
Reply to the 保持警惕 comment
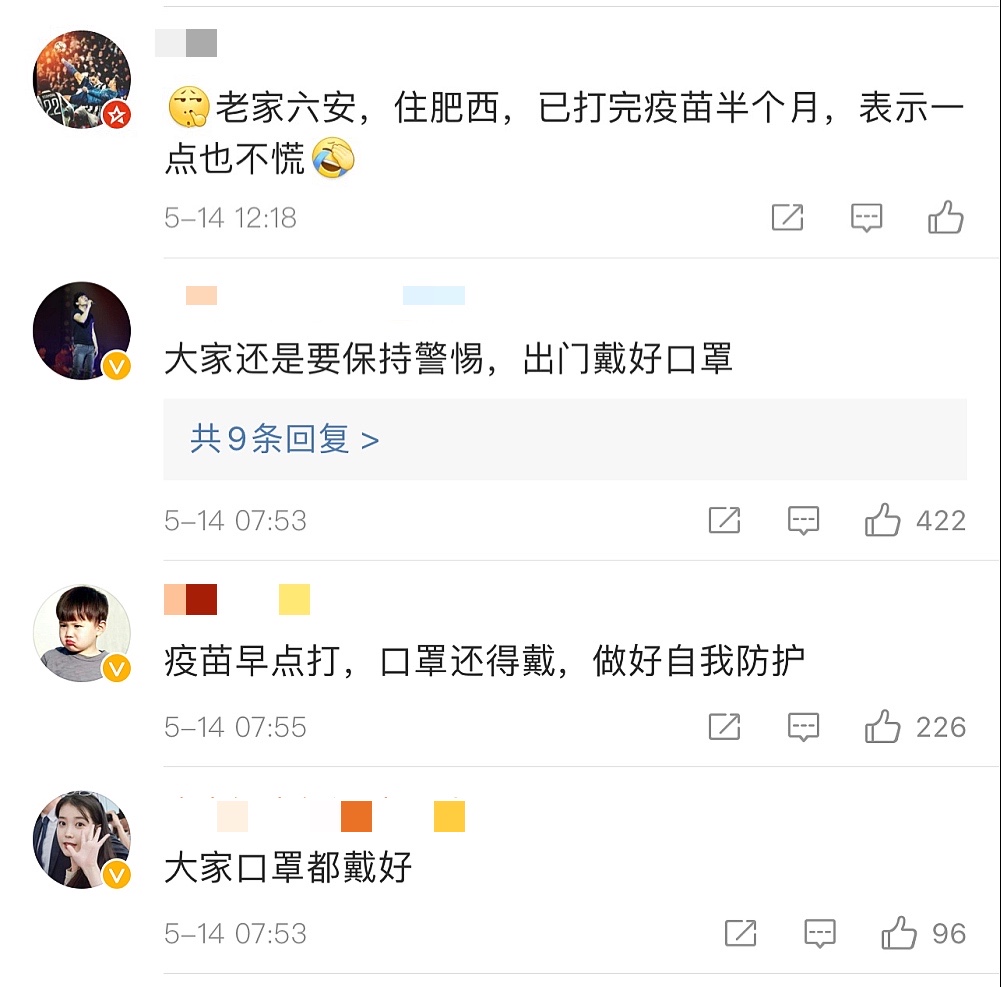(x=803, y=520)
